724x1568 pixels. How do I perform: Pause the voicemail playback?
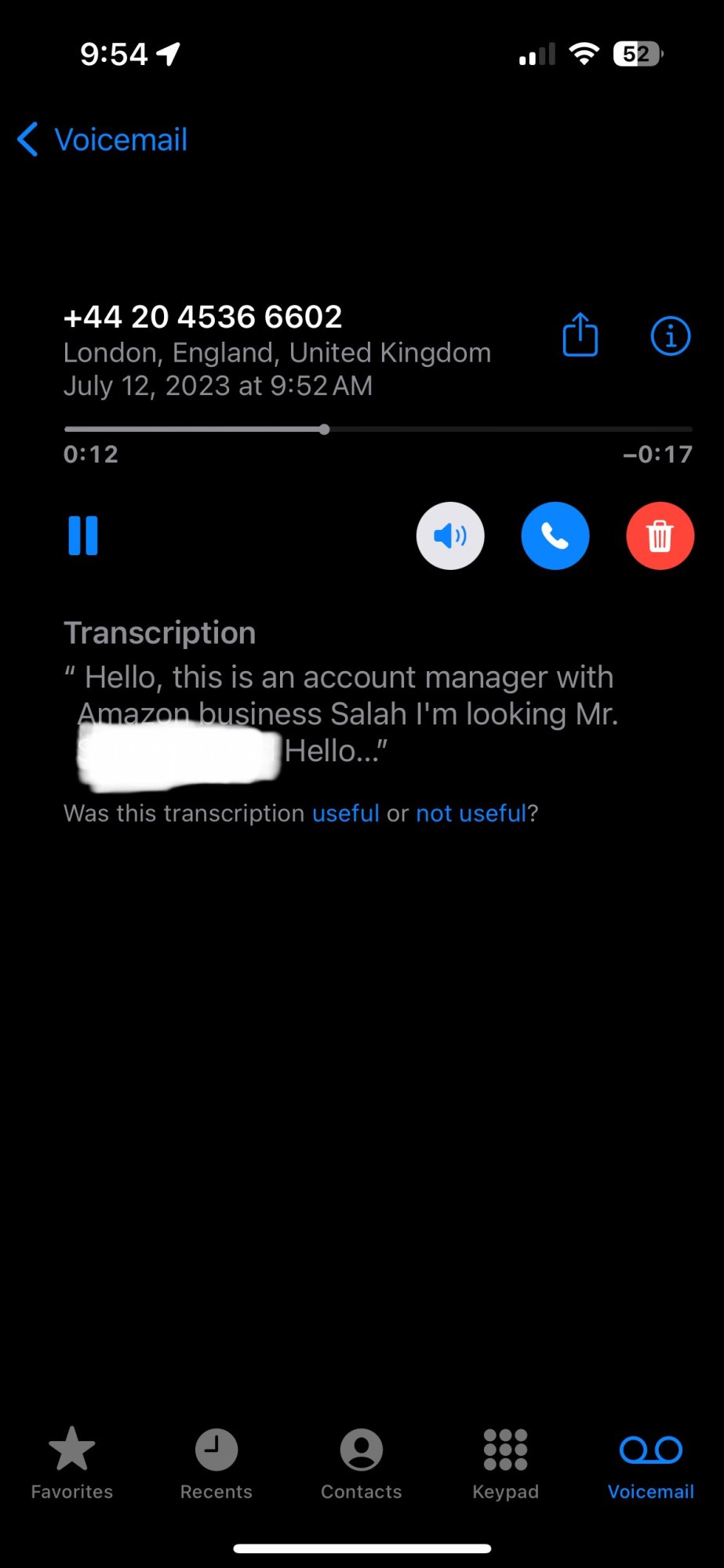pyautogui.click(x=83, y=535)
